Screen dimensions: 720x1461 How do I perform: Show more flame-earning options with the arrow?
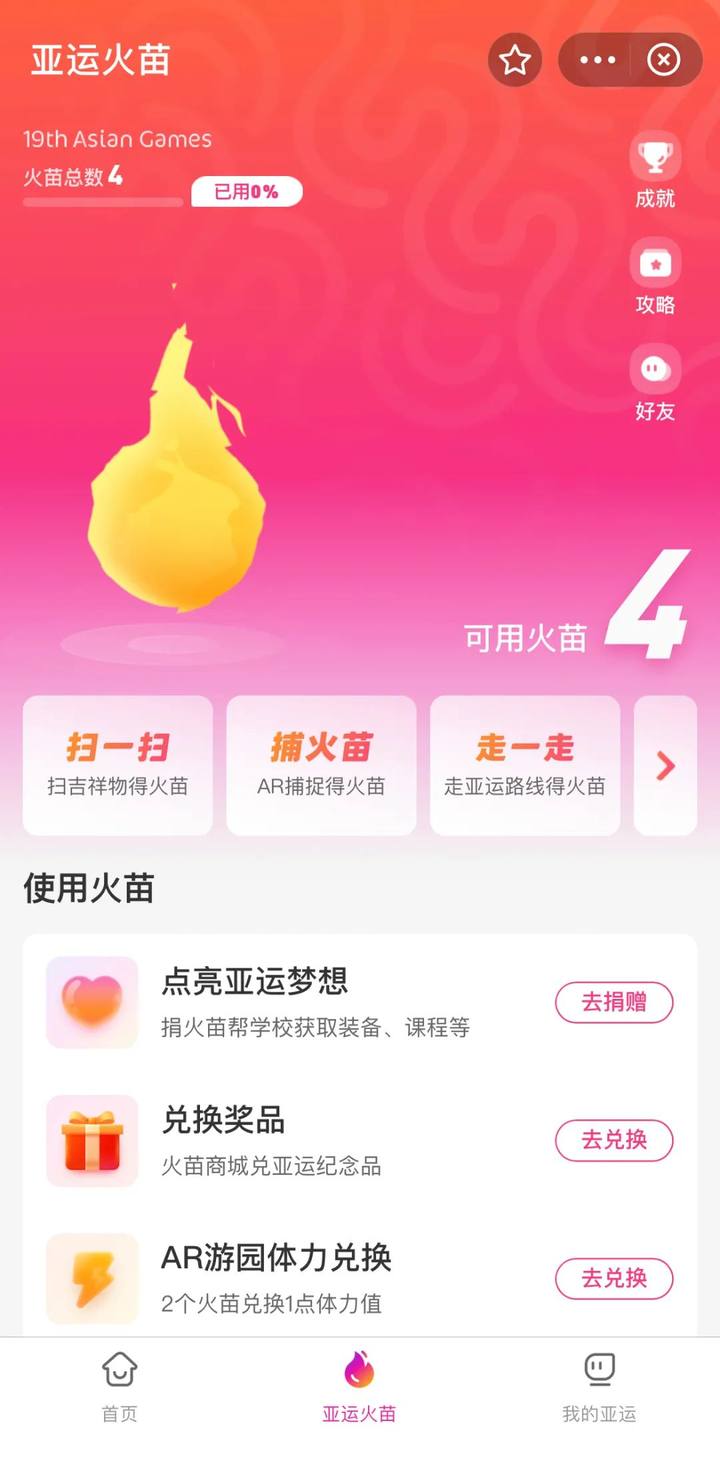coord(665,766)
